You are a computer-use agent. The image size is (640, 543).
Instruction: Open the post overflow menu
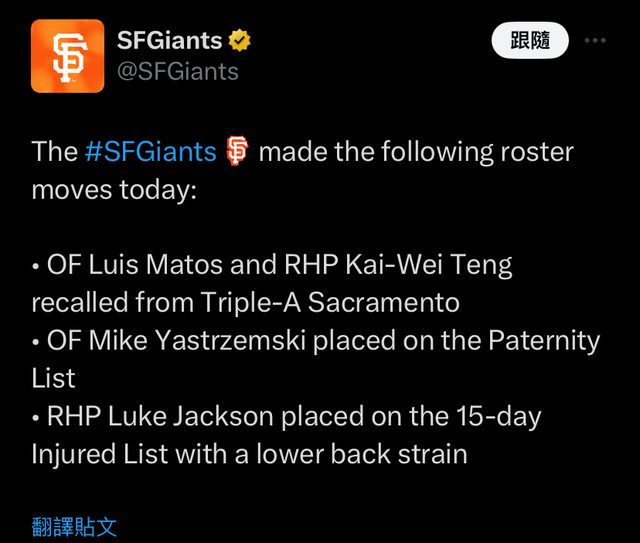click(595, 41)
